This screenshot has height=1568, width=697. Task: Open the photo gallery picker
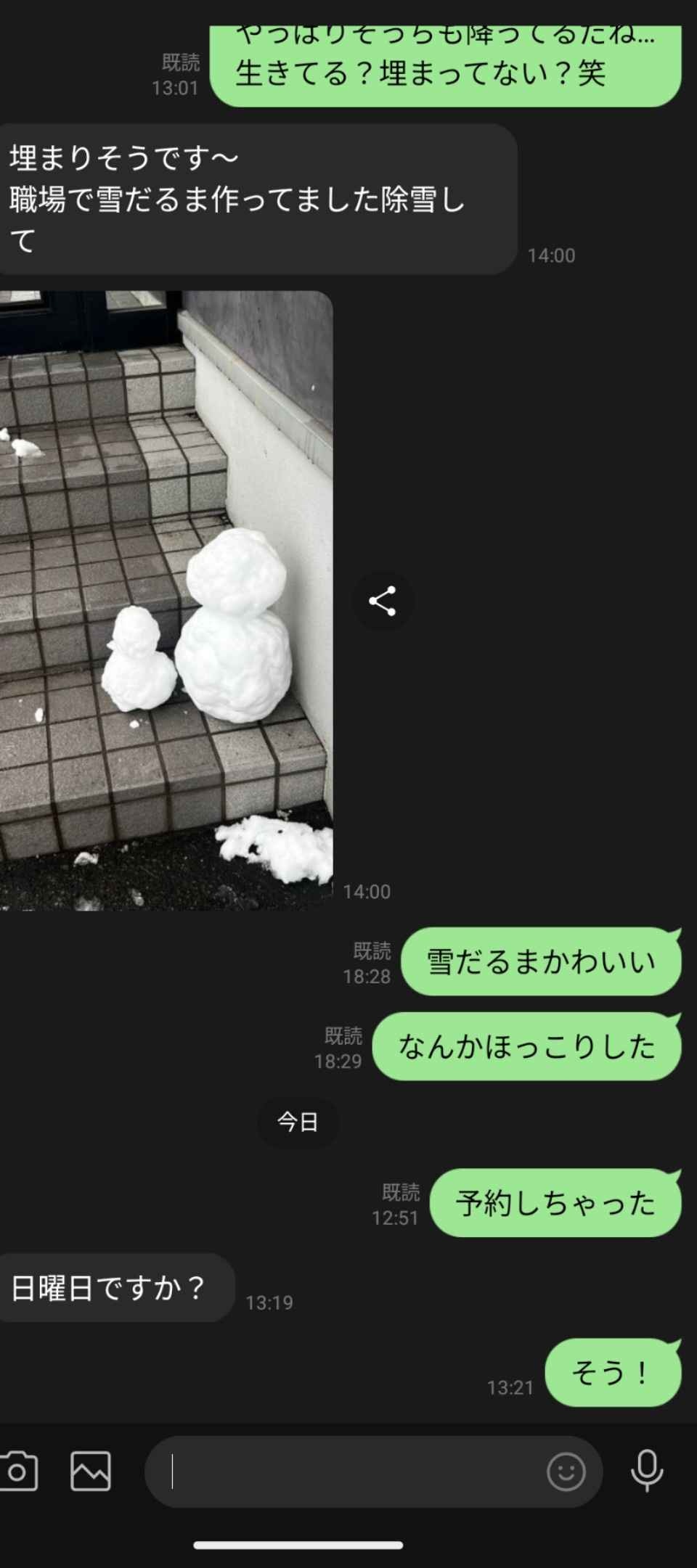coord(91,1471)
